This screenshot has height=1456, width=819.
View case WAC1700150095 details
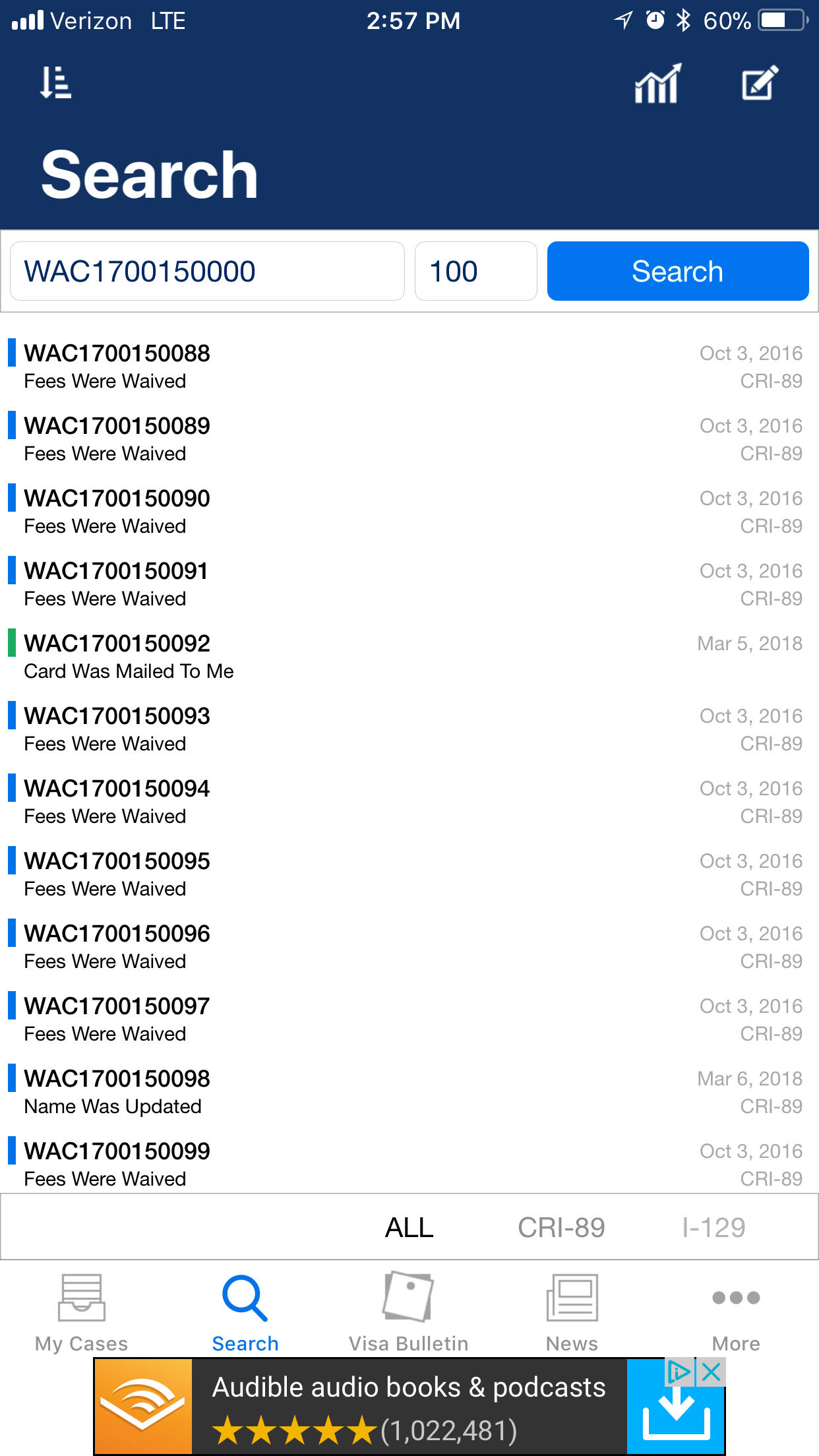coord(409,874)
